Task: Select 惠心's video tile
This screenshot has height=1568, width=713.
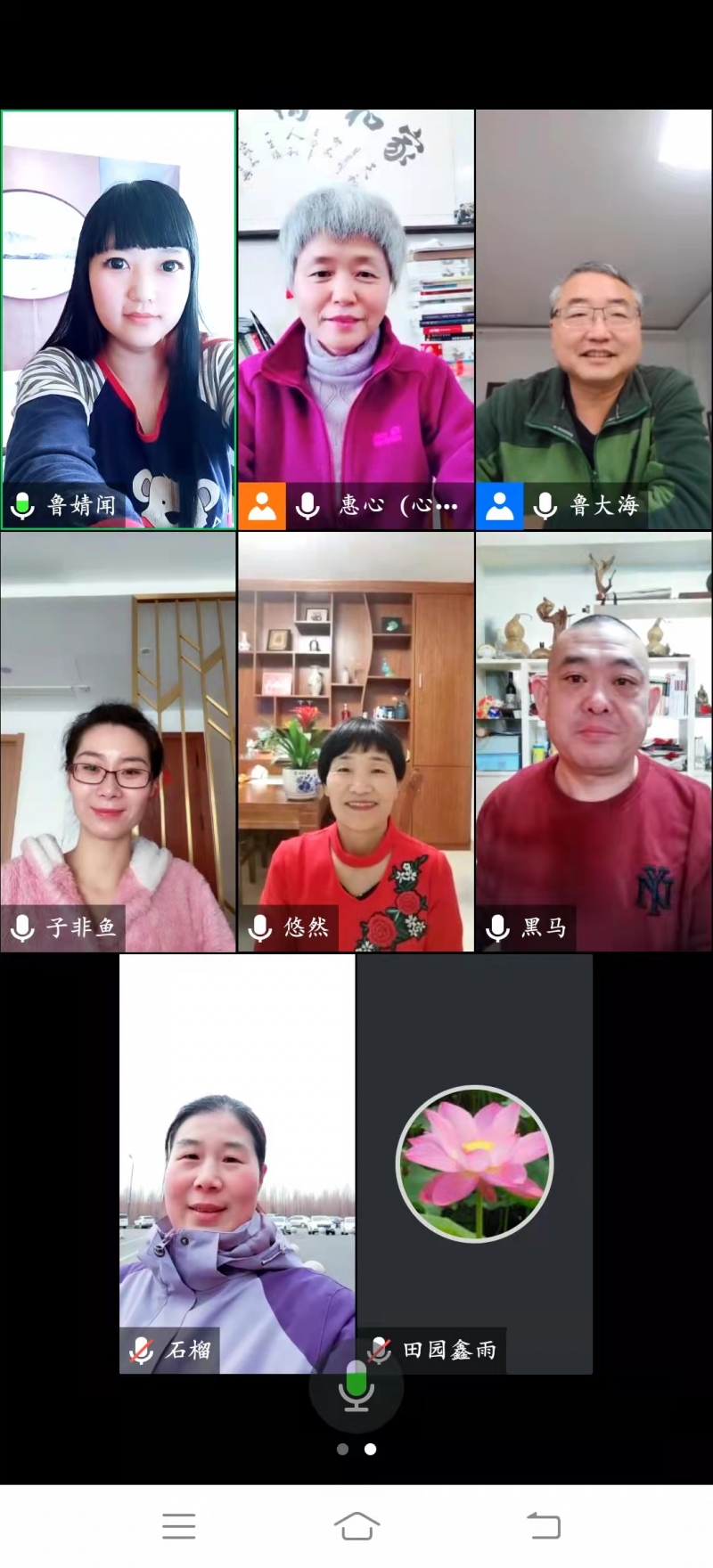Action: [x=356, y=319]
